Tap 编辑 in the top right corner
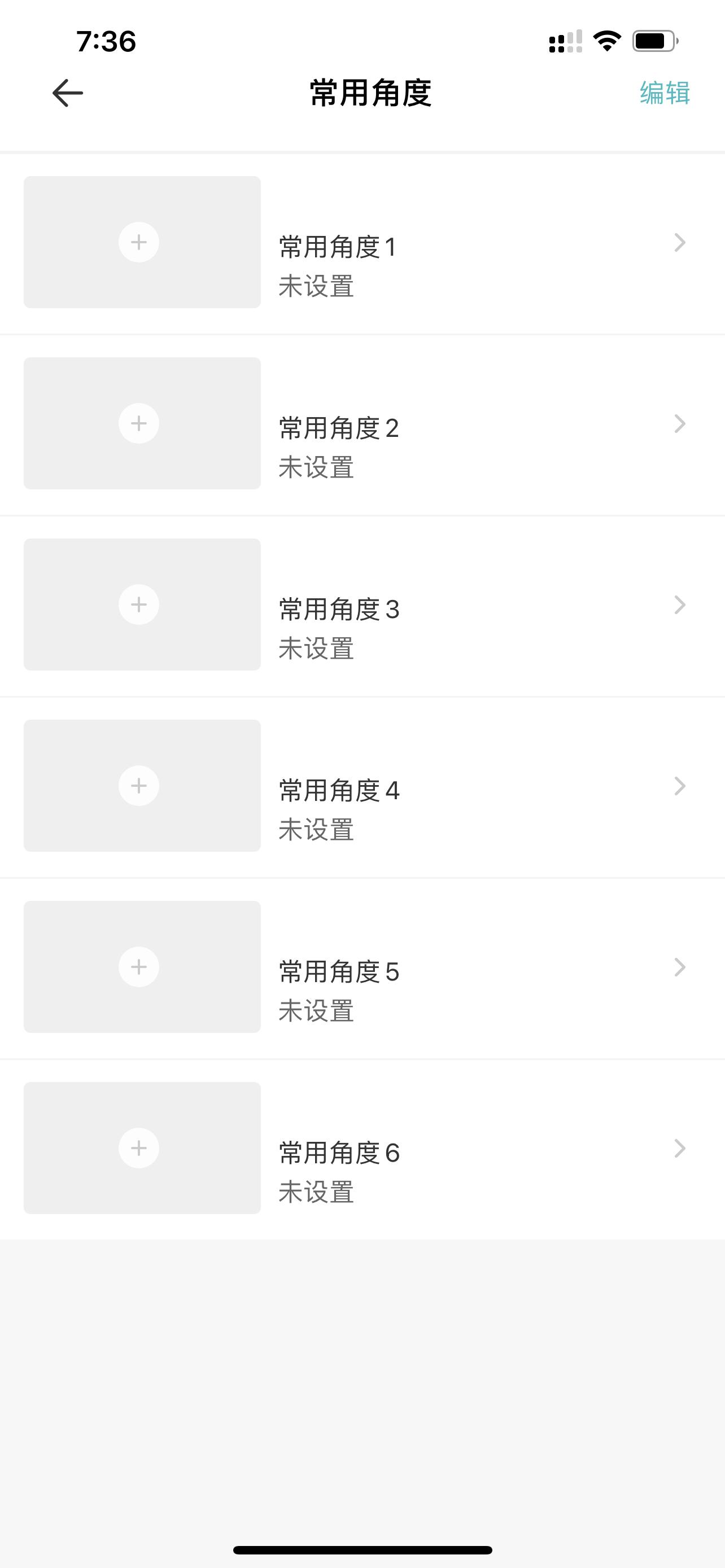 click(663, 94)
